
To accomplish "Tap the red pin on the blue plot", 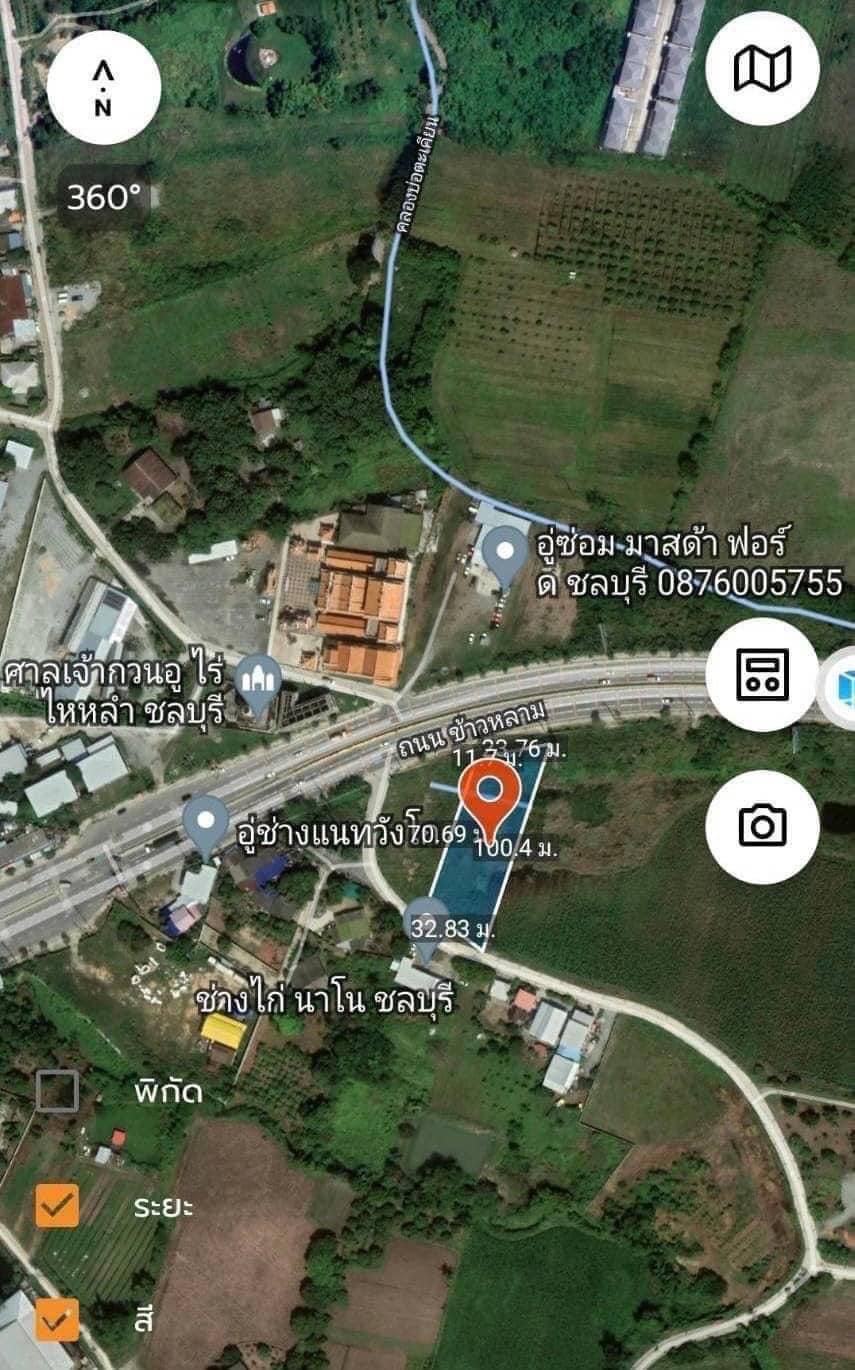I will [x=490, y=801].
